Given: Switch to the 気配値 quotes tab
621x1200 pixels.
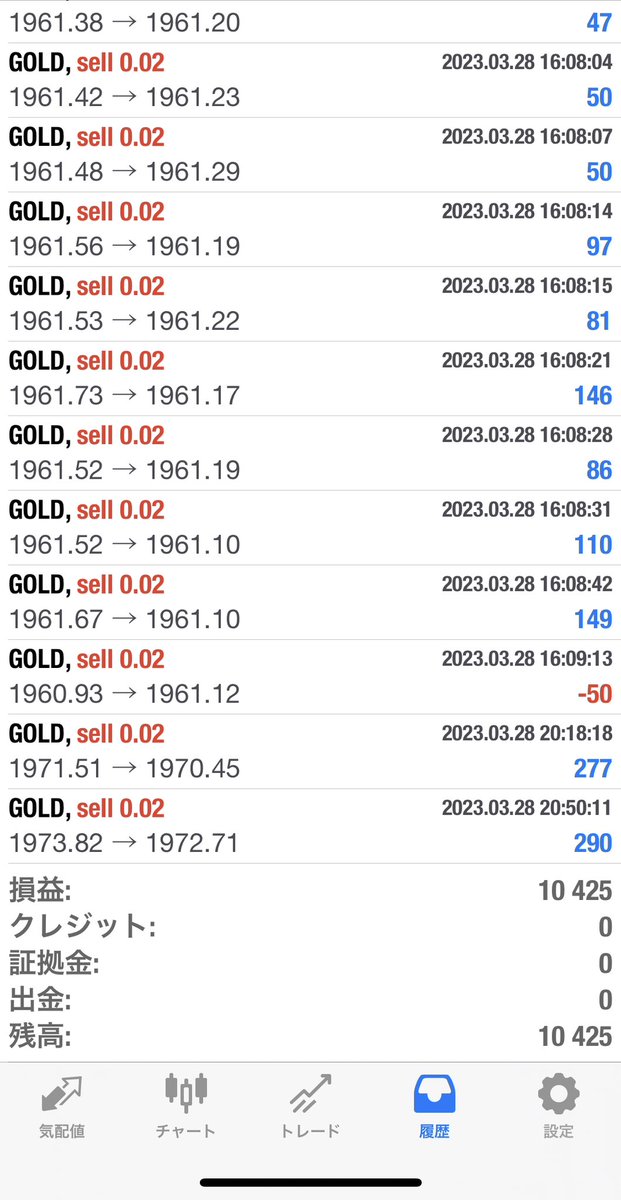Looking at the screenshot, I should tap(62, 1108).
